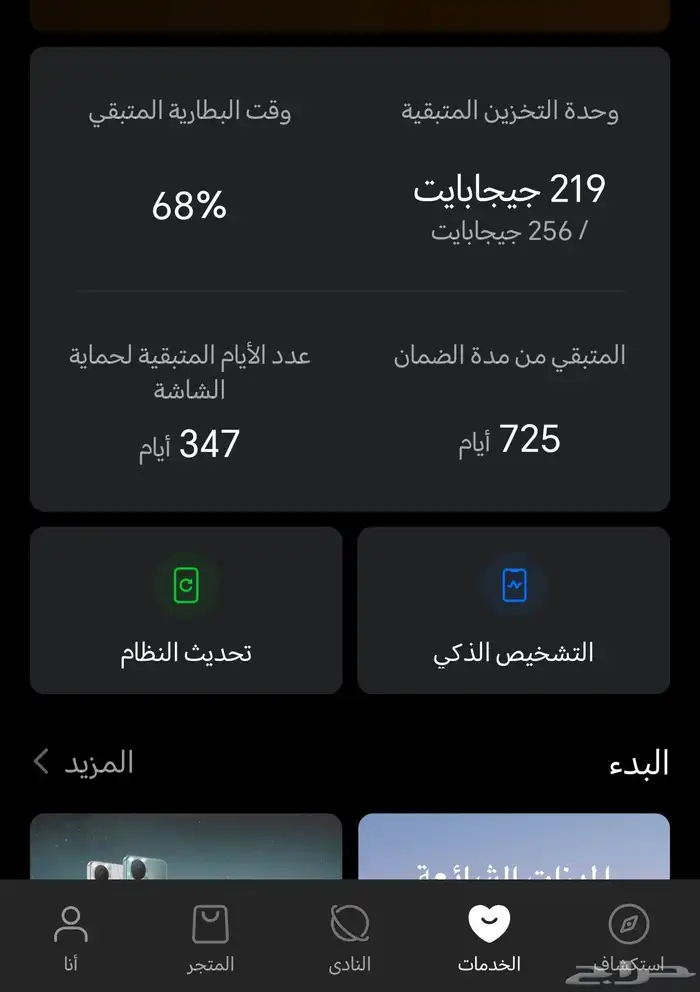Open the light blue guide card
This screenshot has width=700, height=992.
(513, 846)
